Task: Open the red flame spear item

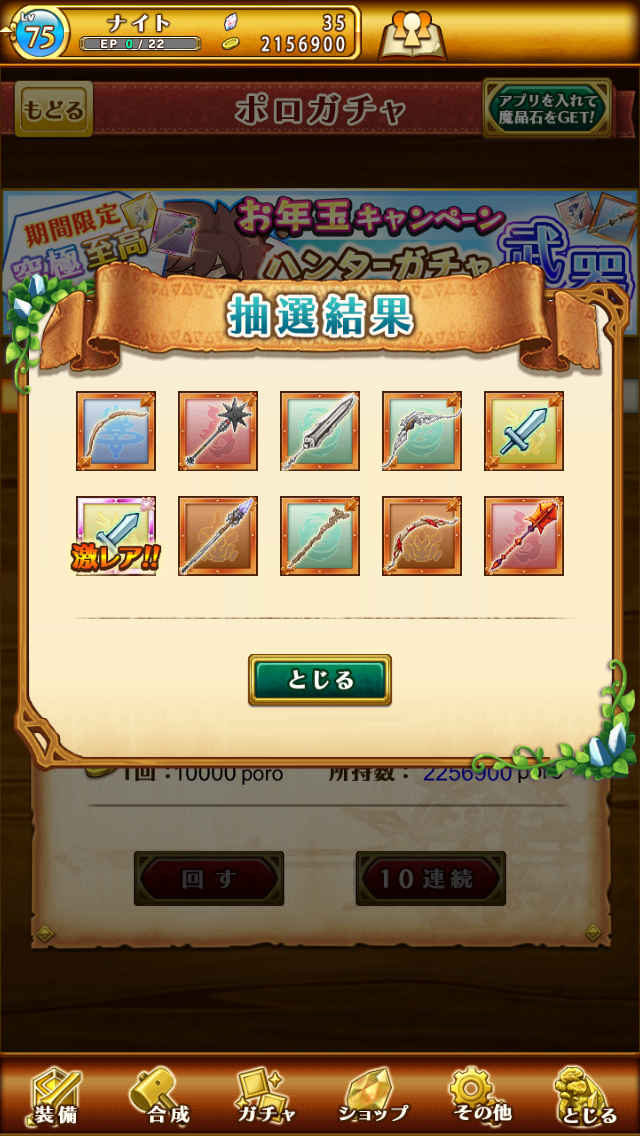Action: pos(524,536)
